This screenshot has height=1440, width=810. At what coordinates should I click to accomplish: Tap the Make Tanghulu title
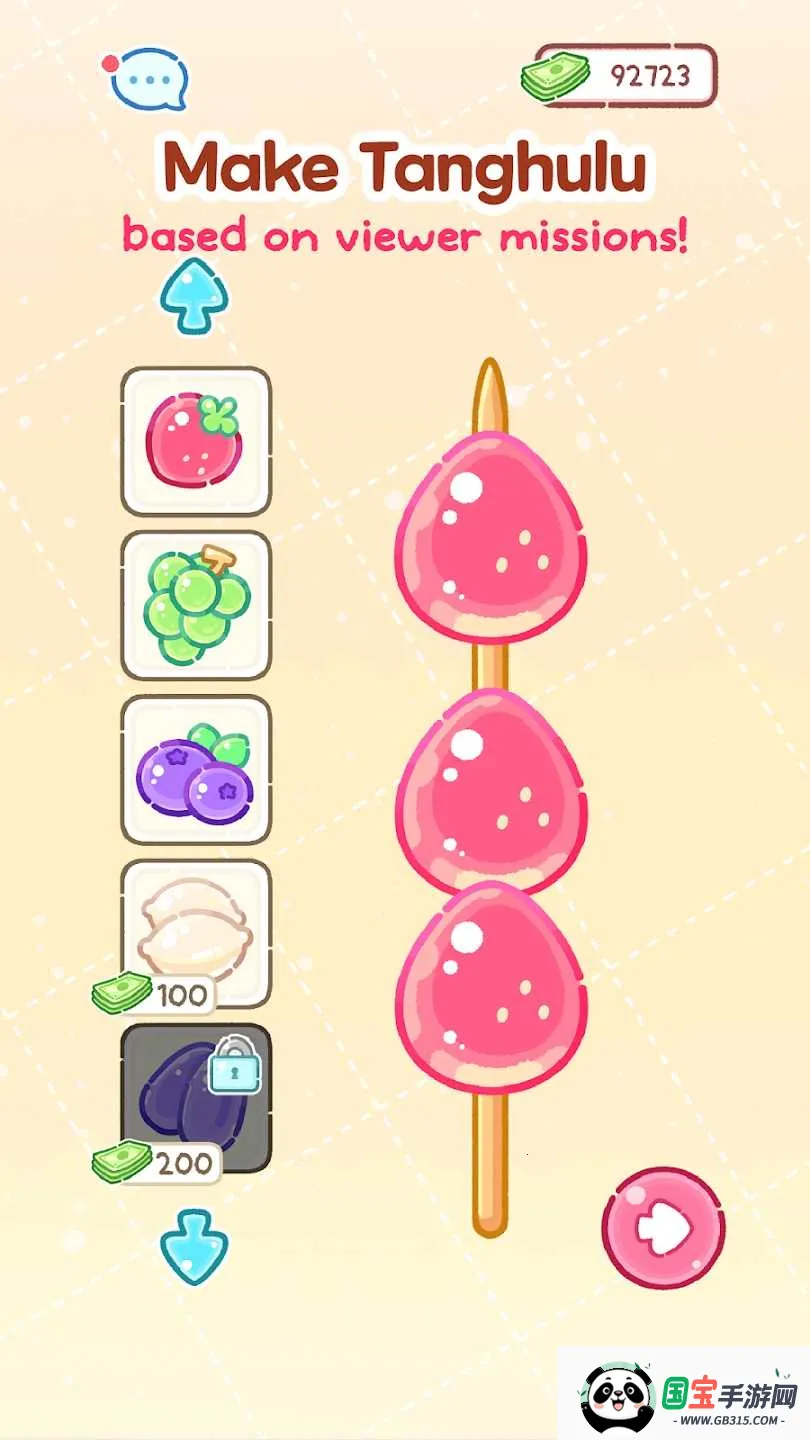tap(405, 166)
